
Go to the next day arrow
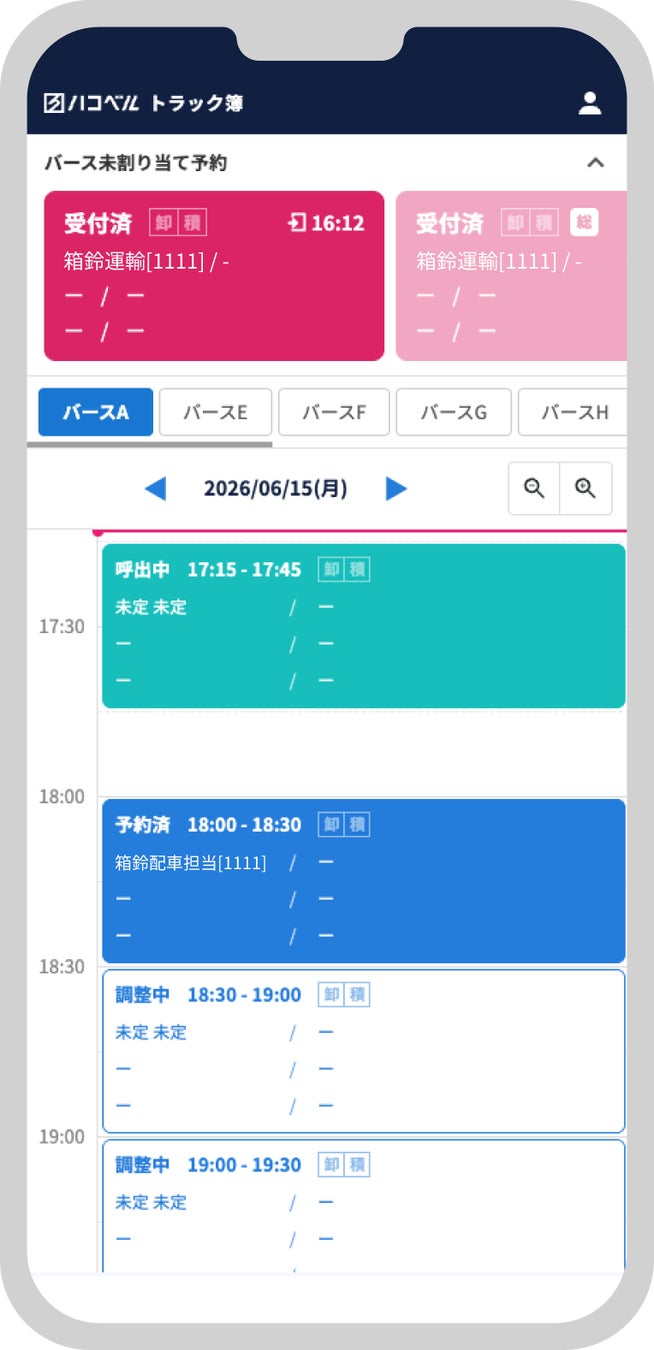click(x=397, y=489)
